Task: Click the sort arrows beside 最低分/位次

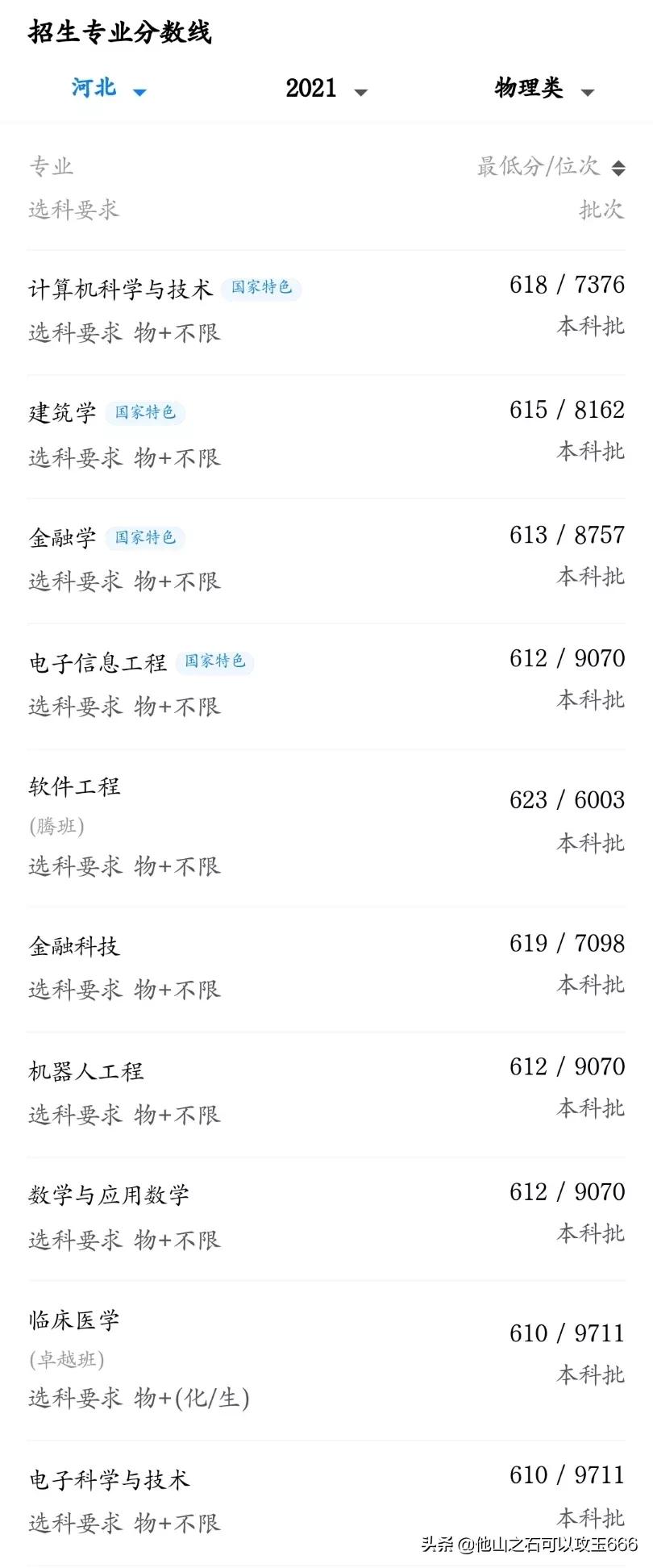Action: [x=618, y=167]
